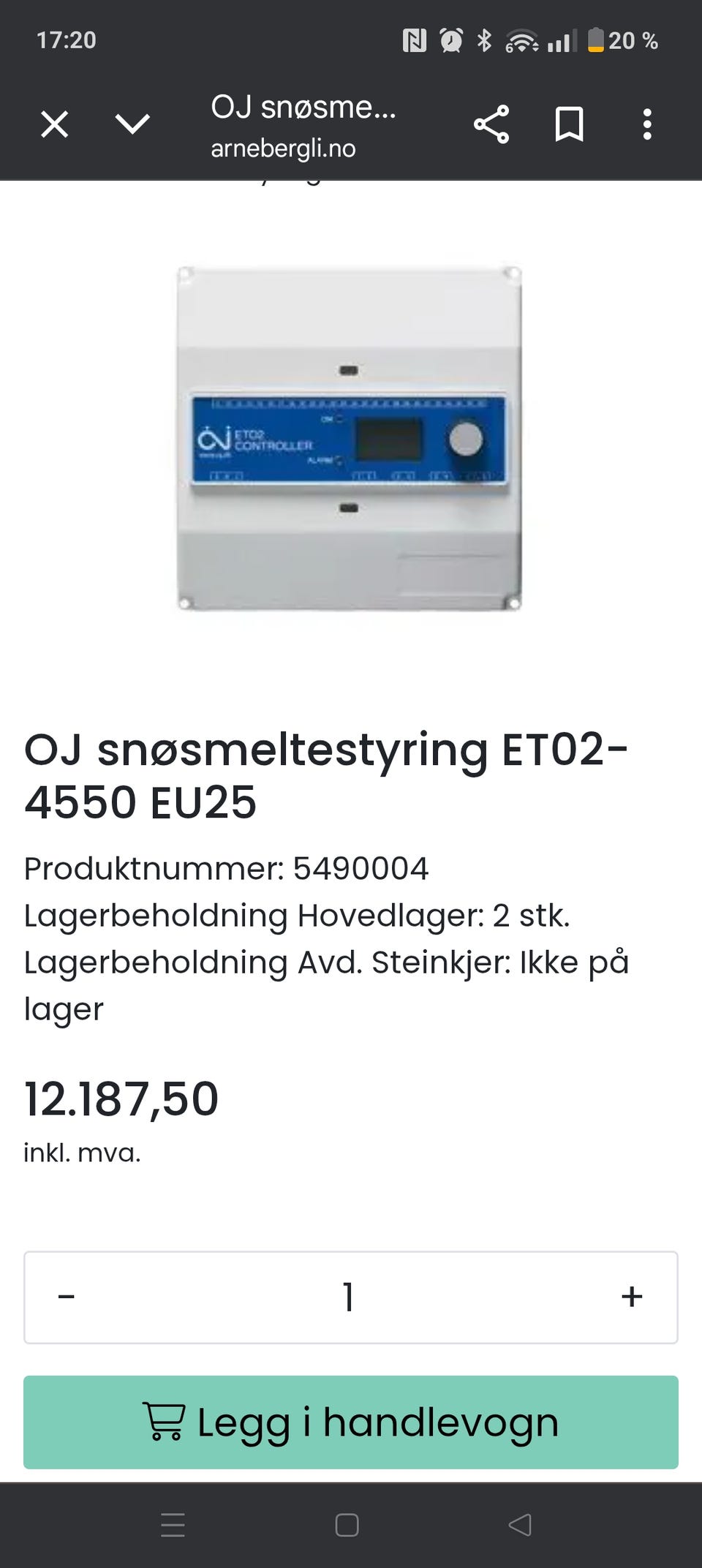Tap Legg i handlevogn to add to cart

tap(351, 1422)
